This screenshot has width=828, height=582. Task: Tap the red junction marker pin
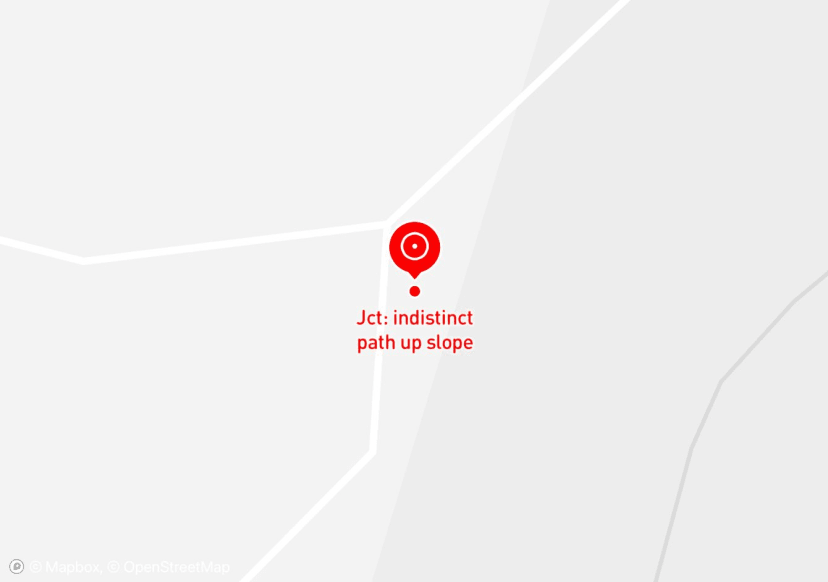414,247
